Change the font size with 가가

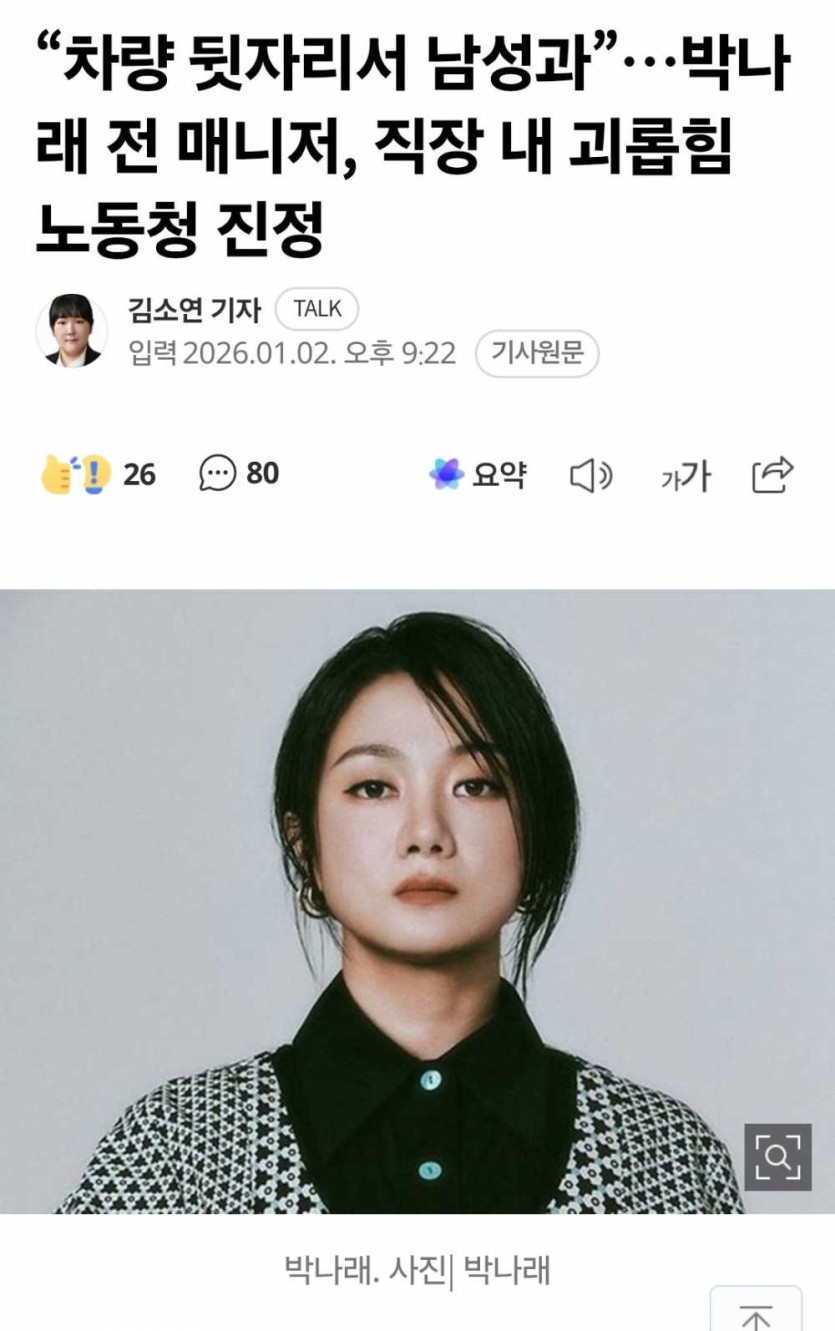pyautogui.click(x=685, y=476)
